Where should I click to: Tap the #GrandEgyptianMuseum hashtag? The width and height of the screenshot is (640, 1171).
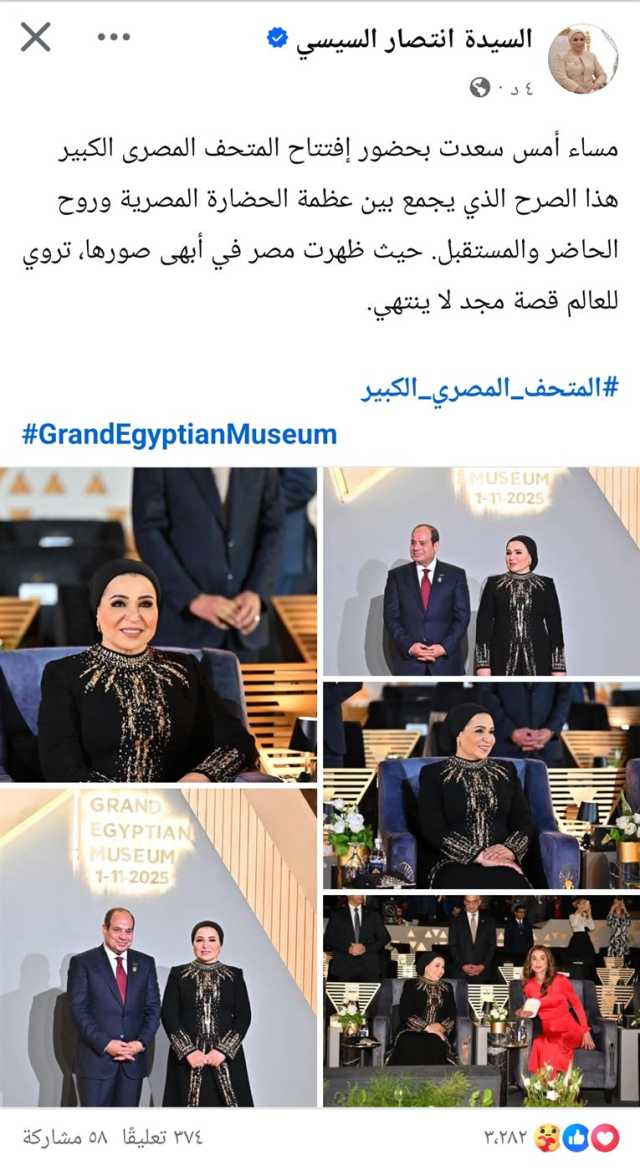coord(179,435)
